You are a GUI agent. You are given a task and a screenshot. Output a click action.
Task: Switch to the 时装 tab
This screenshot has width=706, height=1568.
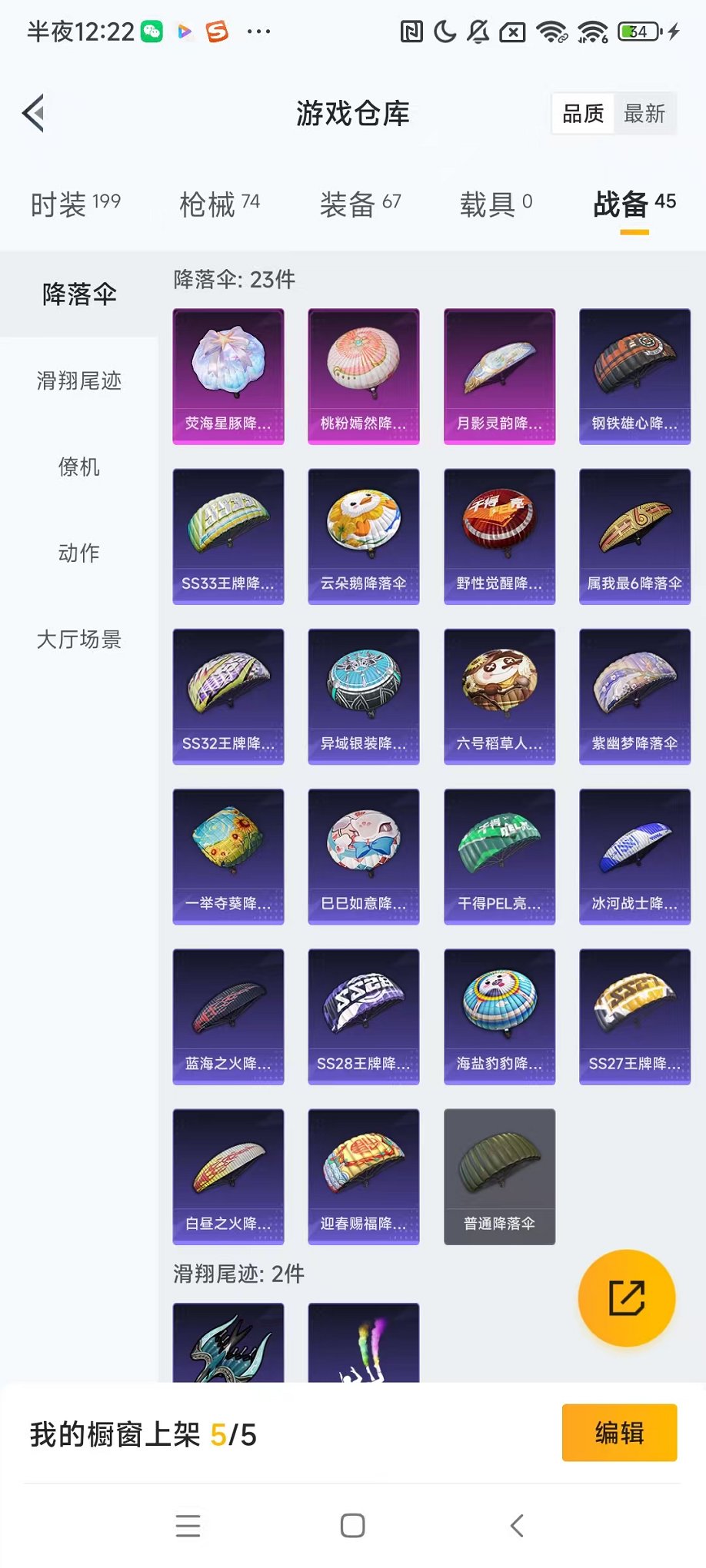pos(75,204)
